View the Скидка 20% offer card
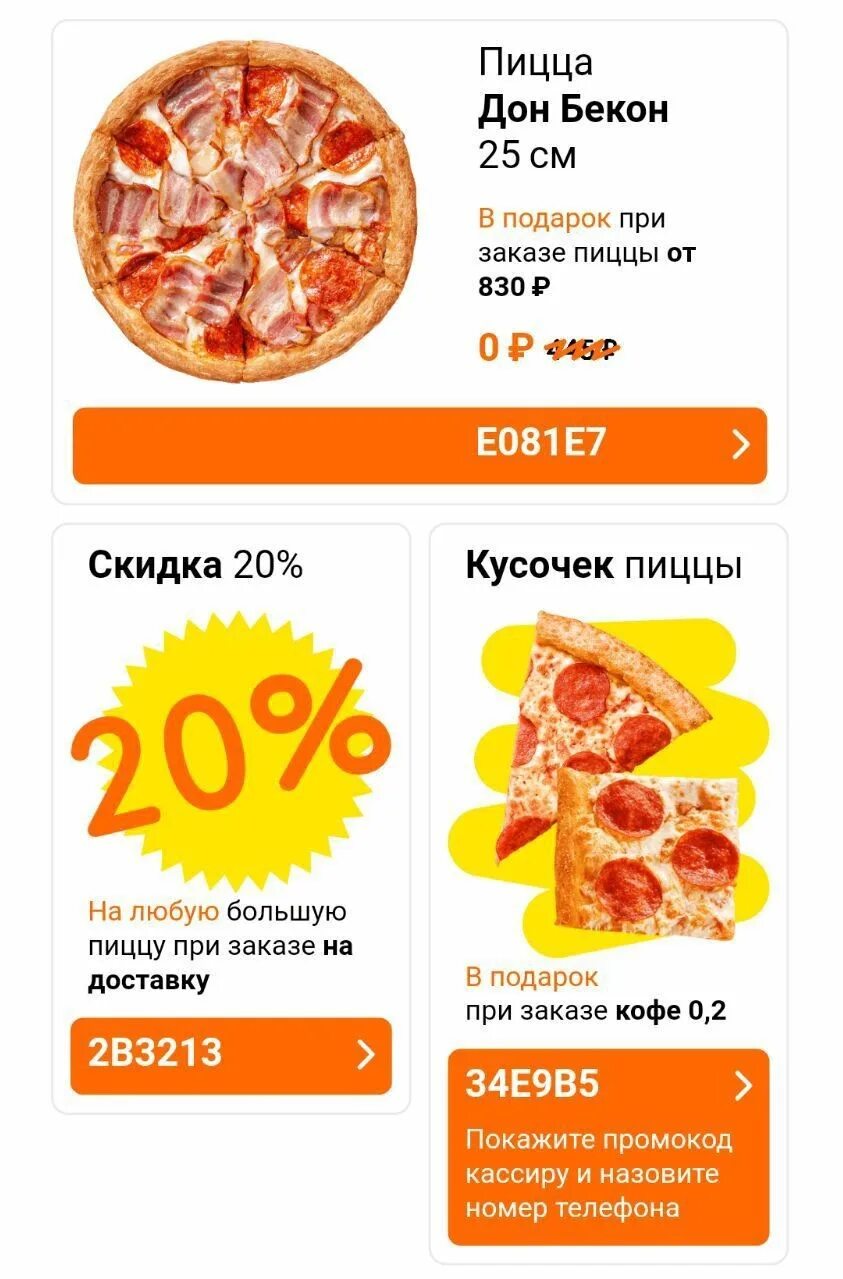 coord(230,760)
